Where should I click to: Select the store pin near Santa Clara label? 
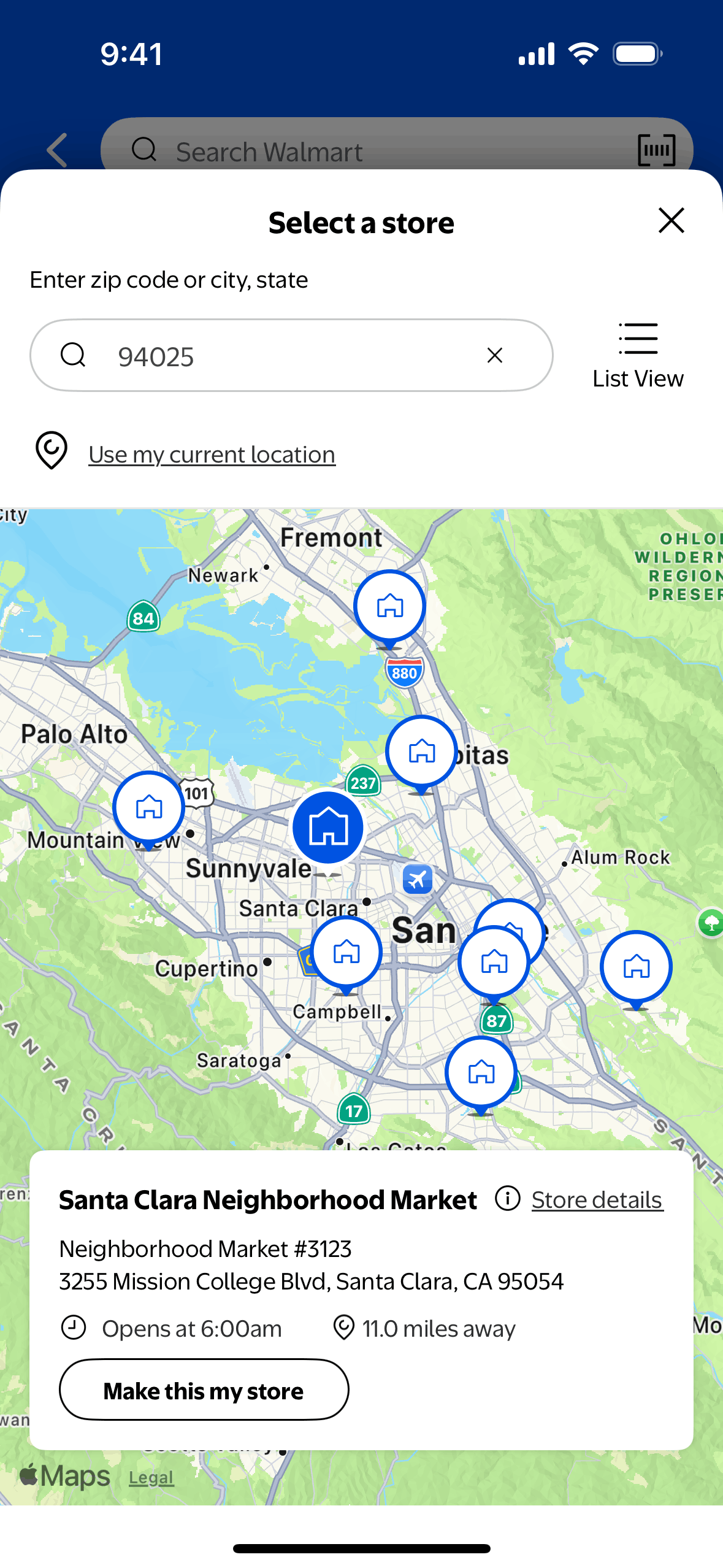click(346, 952)
